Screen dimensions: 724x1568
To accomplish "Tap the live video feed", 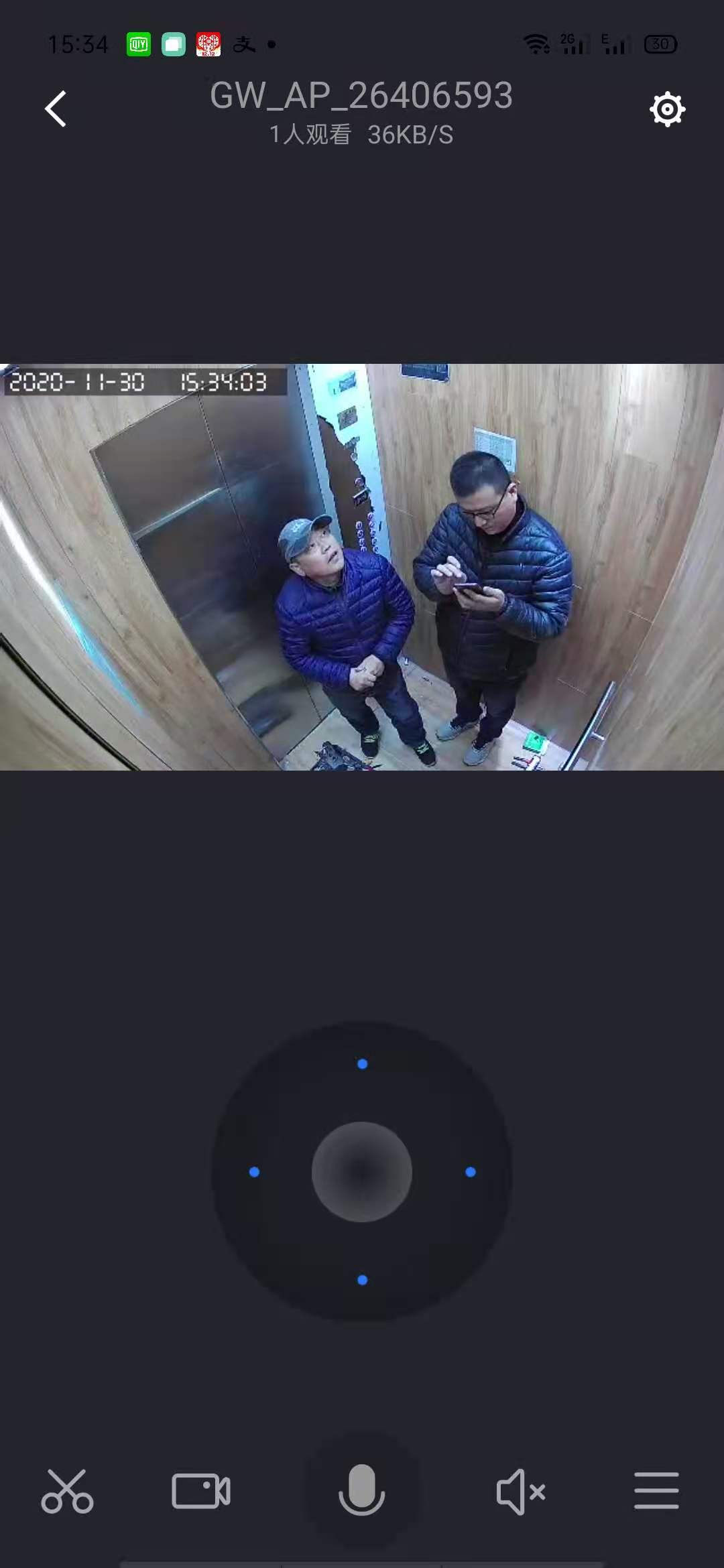I will click(362, 567).
